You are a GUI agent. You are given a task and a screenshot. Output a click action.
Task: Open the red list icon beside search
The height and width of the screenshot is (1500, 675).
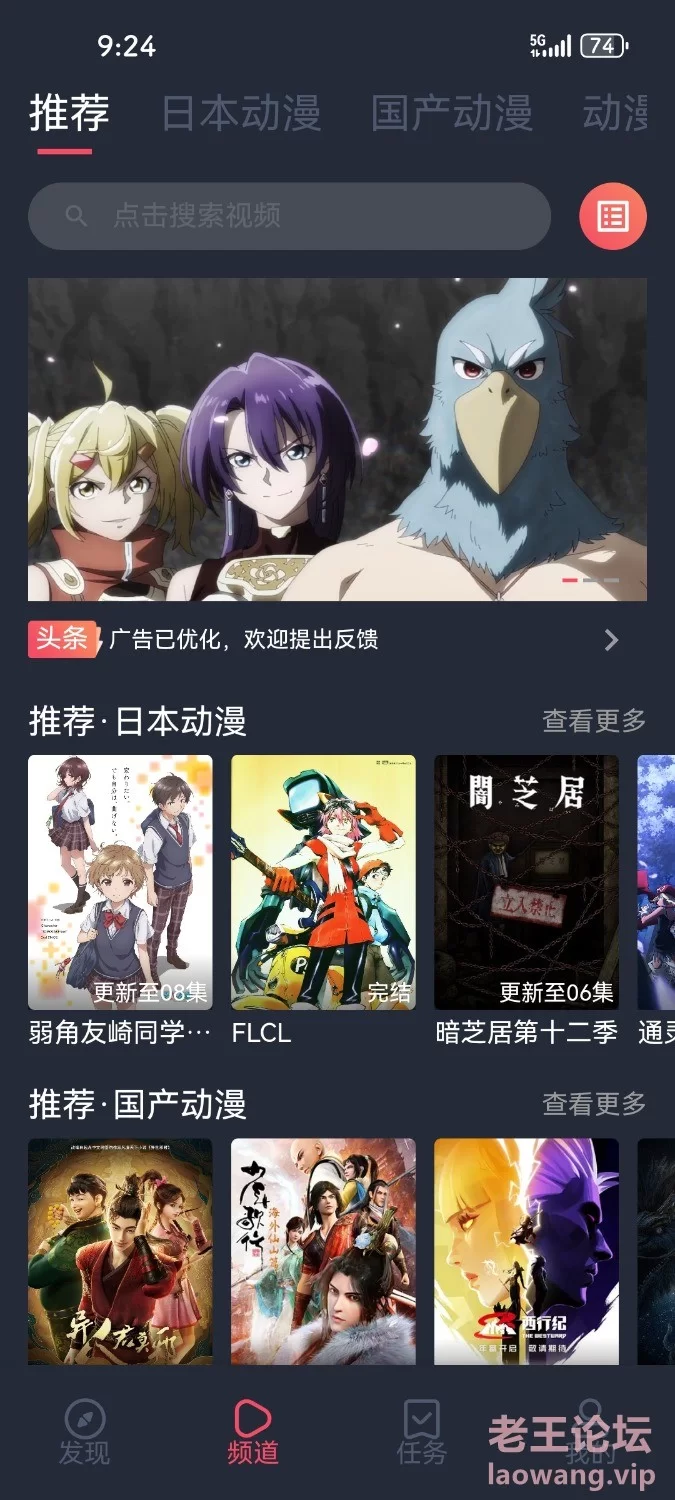coord(612,216)
